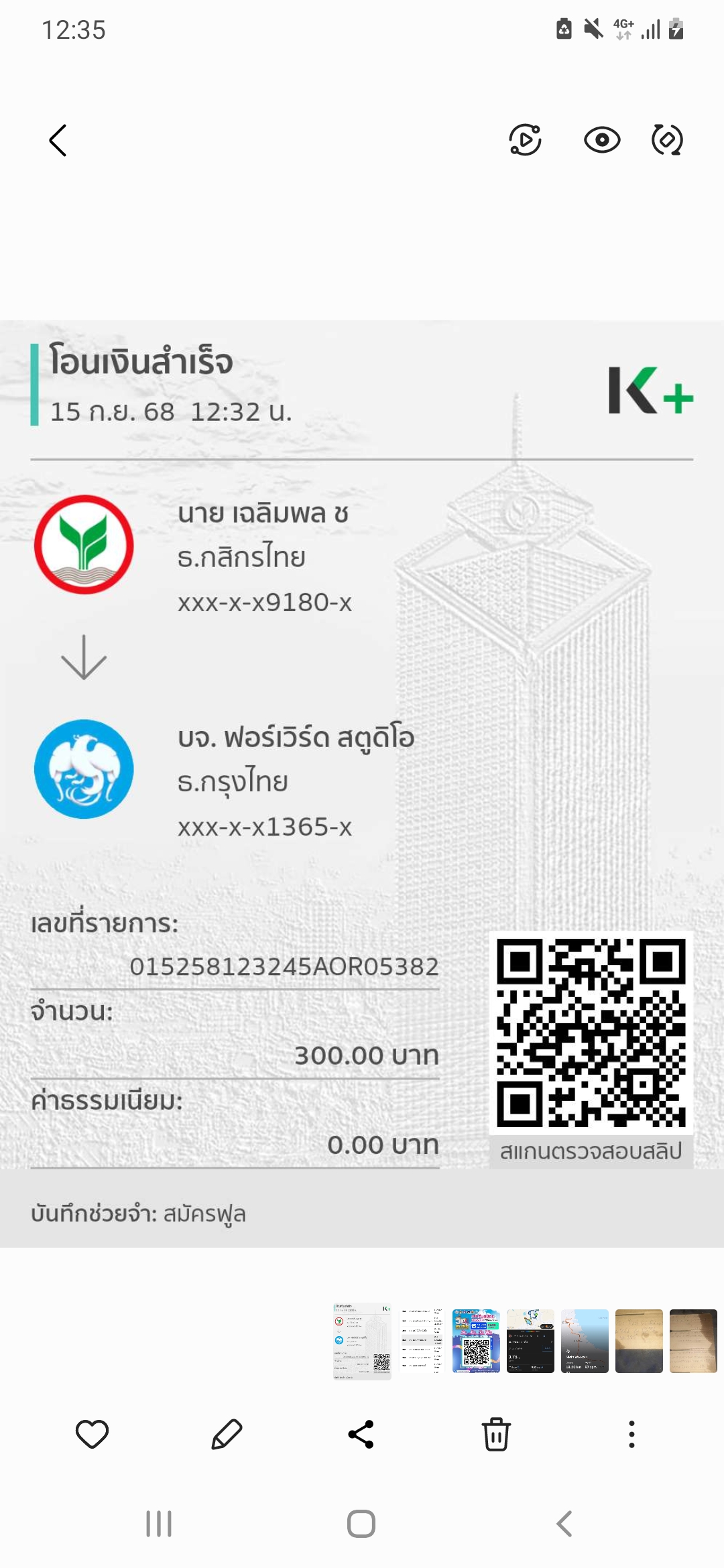Image resolution: width=724 pixels, height=1568 pixels.
Task: Select the document list thumbnail in filmstrip
Action: pyautogui.click(x=422, y=1341)
